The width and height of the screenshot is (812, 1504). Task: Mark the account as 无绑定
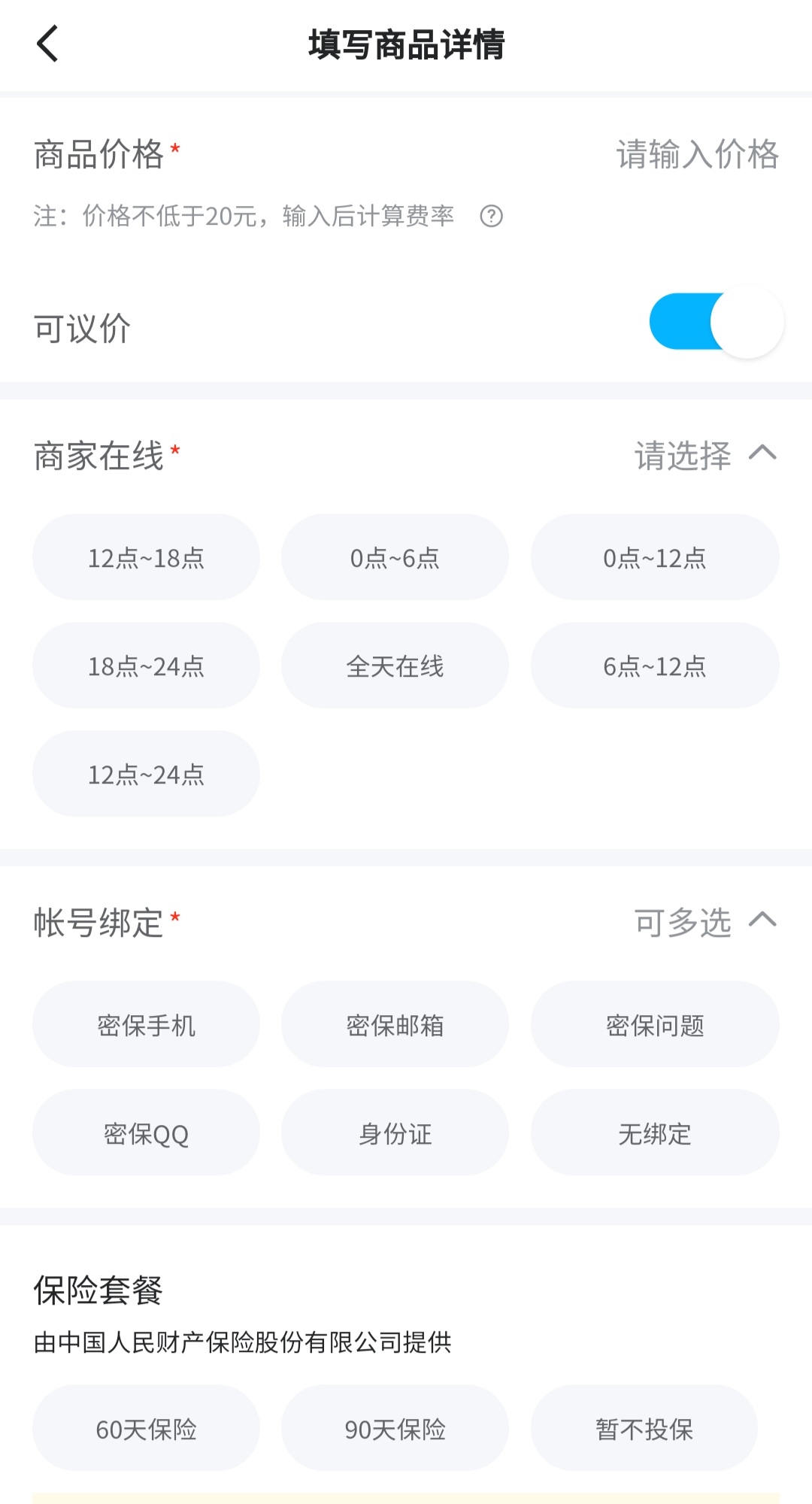654,1133
